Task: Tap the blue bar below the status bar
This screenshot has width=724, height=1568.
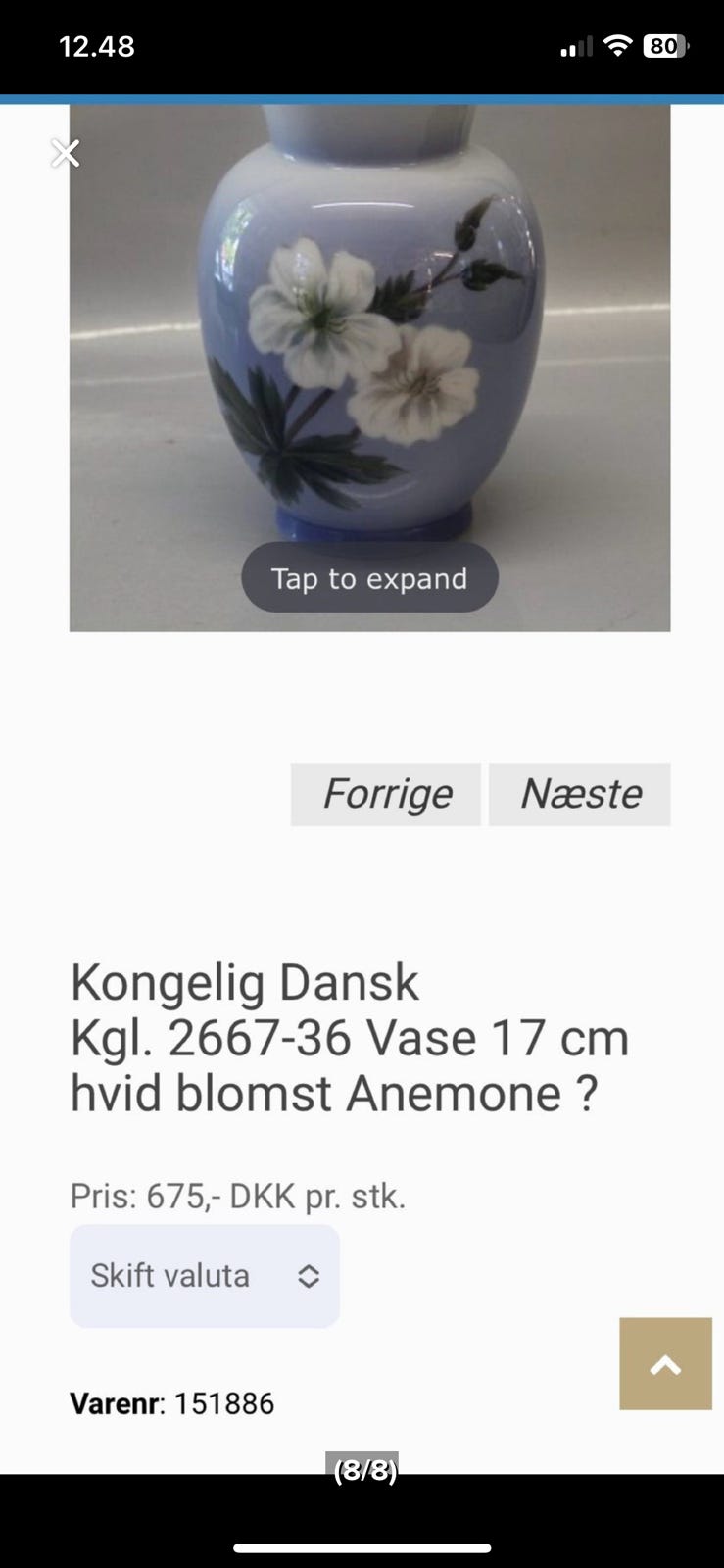Action: tap(362, 97)
